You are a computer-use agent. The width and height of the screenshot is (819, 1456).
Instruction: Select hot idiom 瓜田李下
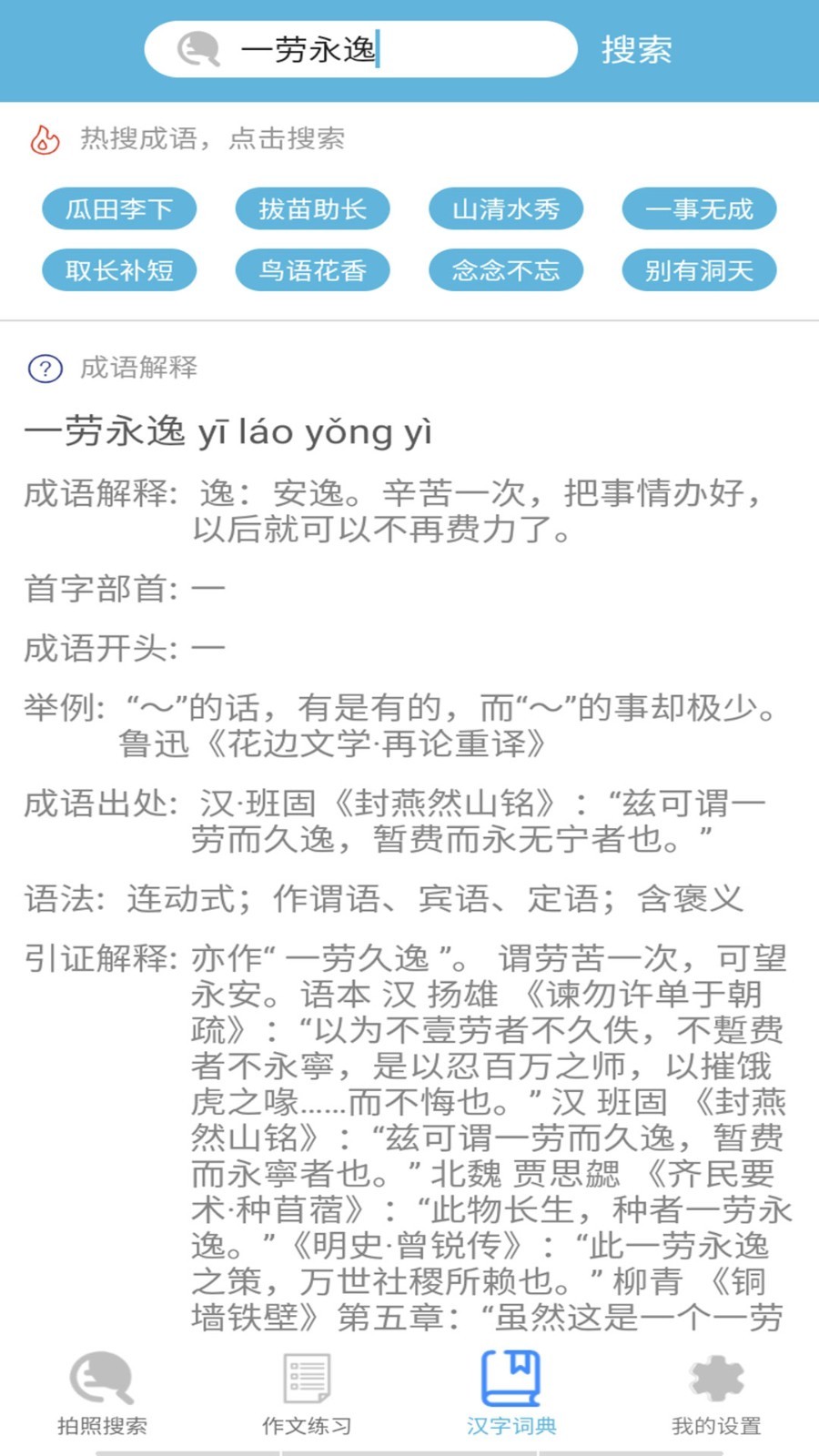[x=119, y=209]
